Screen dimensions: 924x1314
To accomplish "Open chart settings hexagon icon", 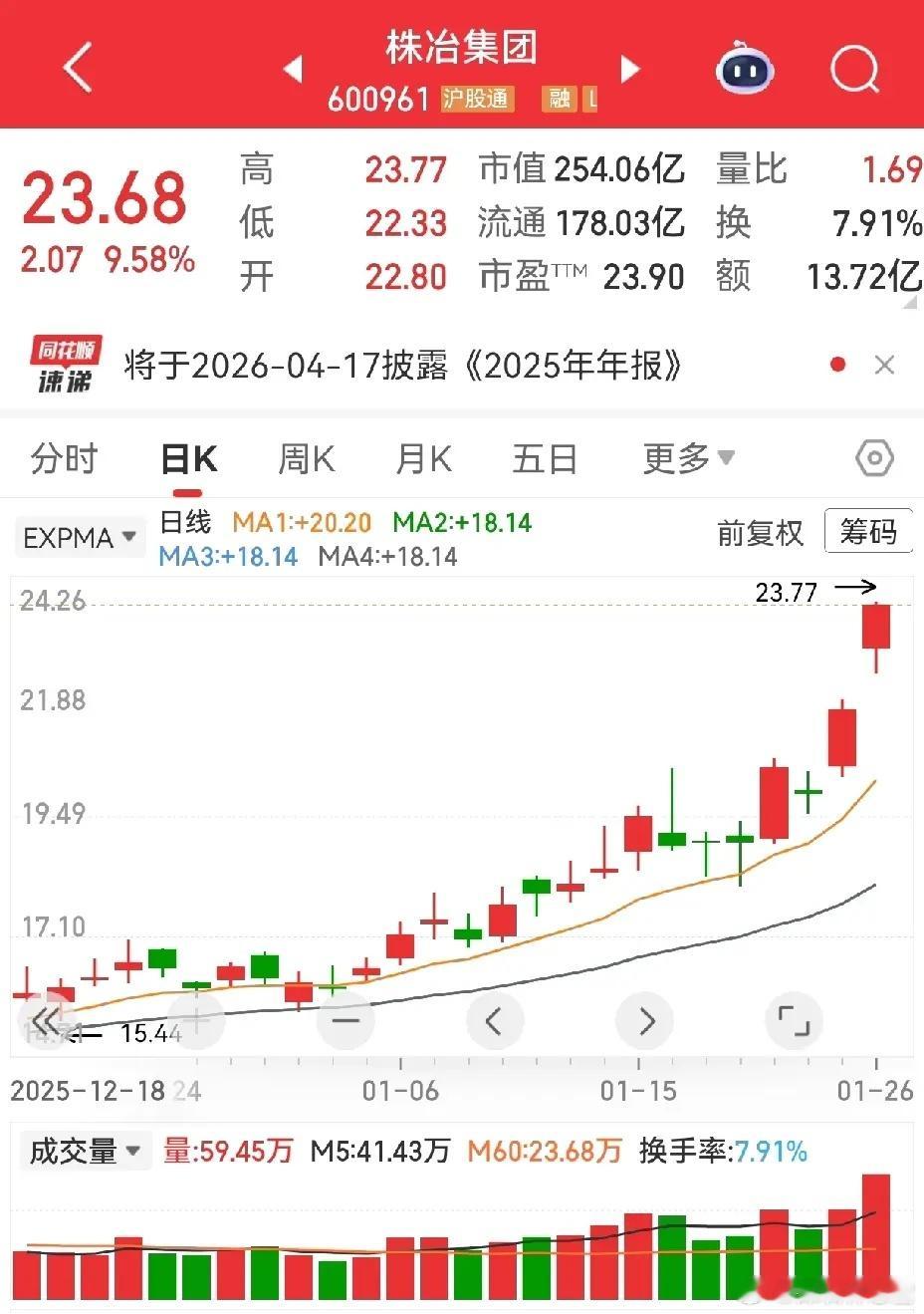I will [874, 458].
